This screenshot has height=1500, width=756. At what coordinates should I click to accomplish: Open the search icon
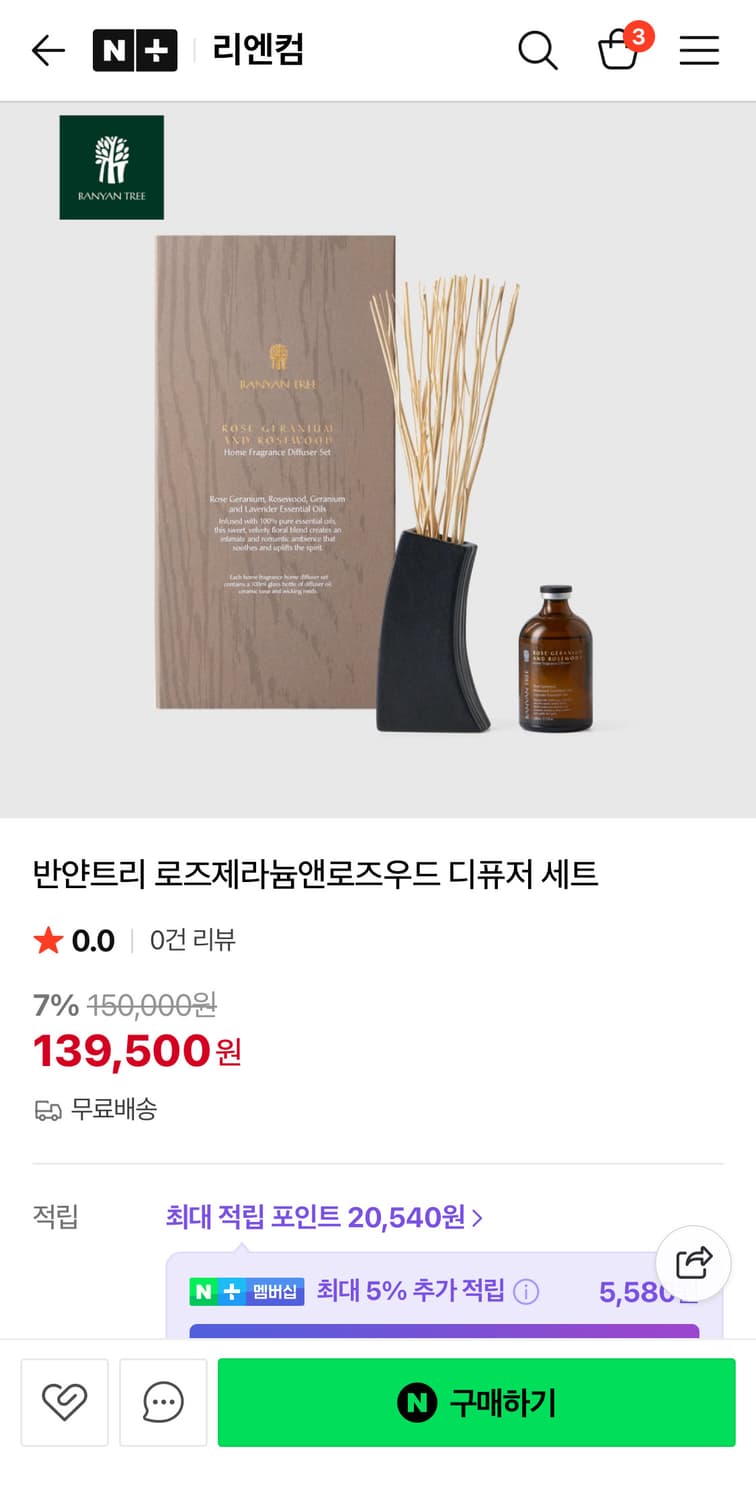pyautogui.click(x=538, y=50)
